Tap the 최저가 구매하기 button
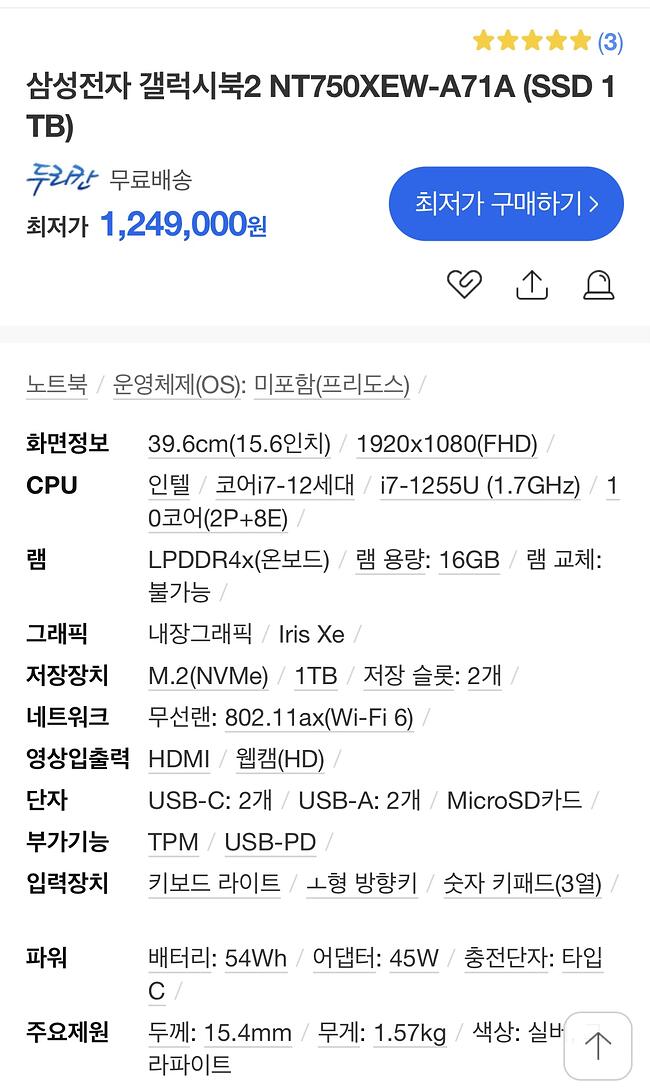 (506, 204)
